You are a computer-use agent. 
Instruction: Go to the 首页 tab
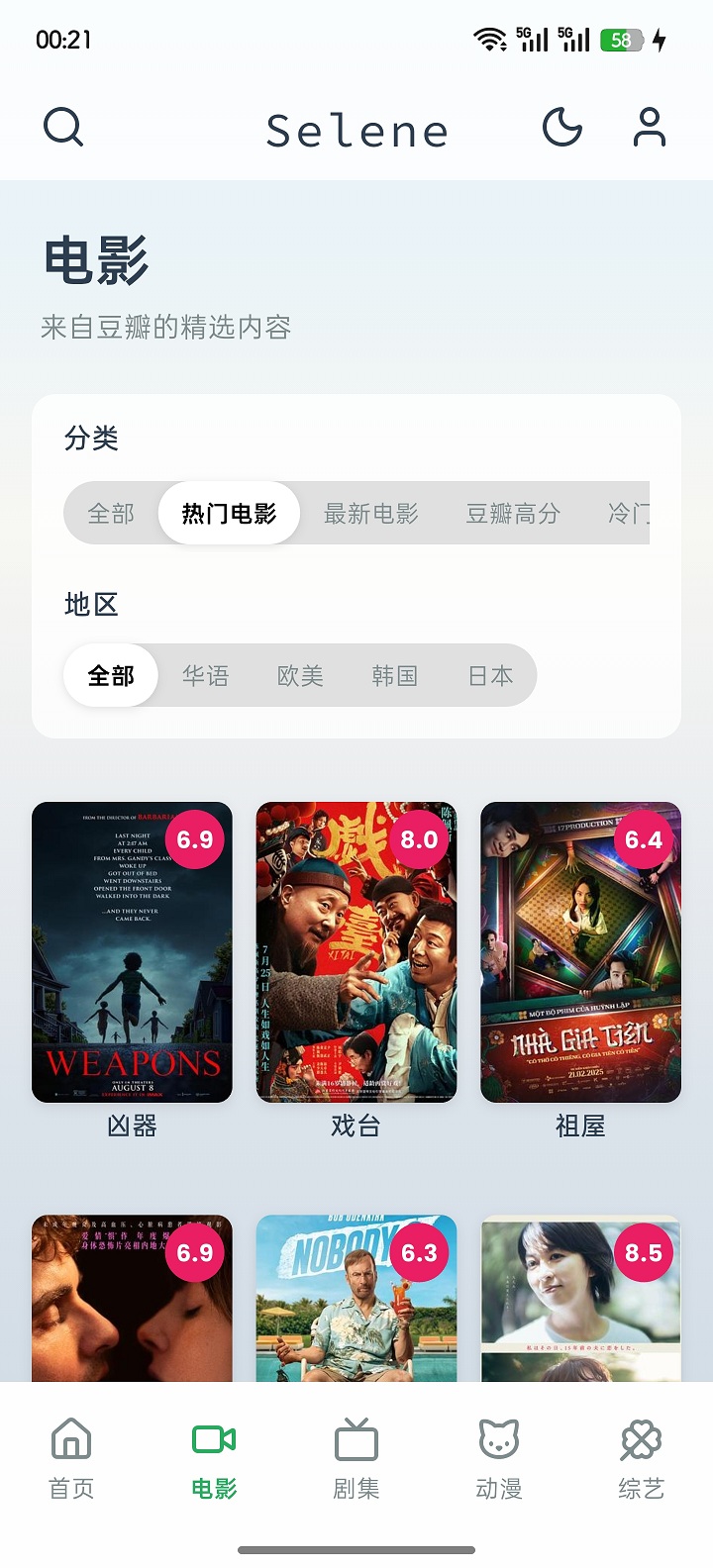click(x=71, y=1459)
